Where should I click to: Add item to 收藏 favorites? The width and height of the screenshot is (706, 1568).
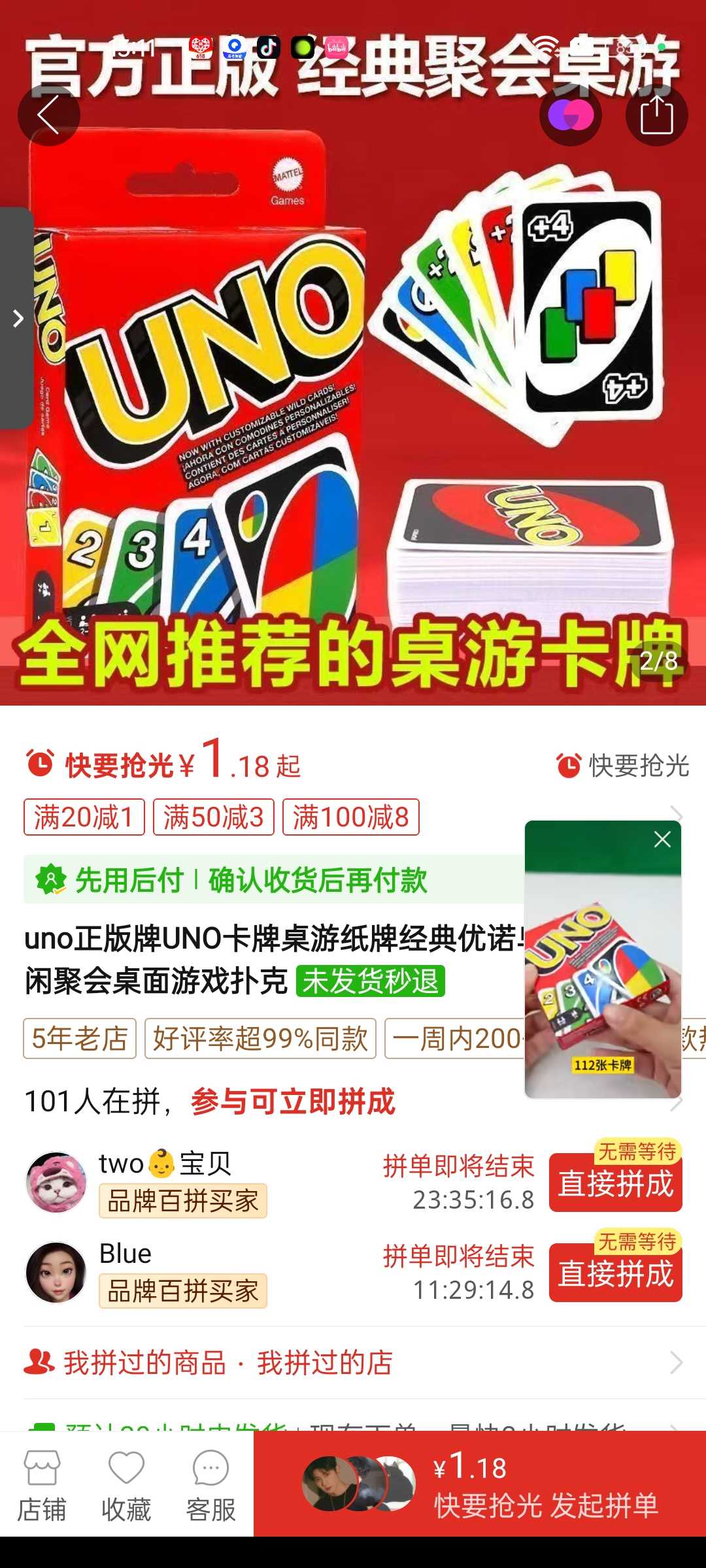click(126, 1484)
